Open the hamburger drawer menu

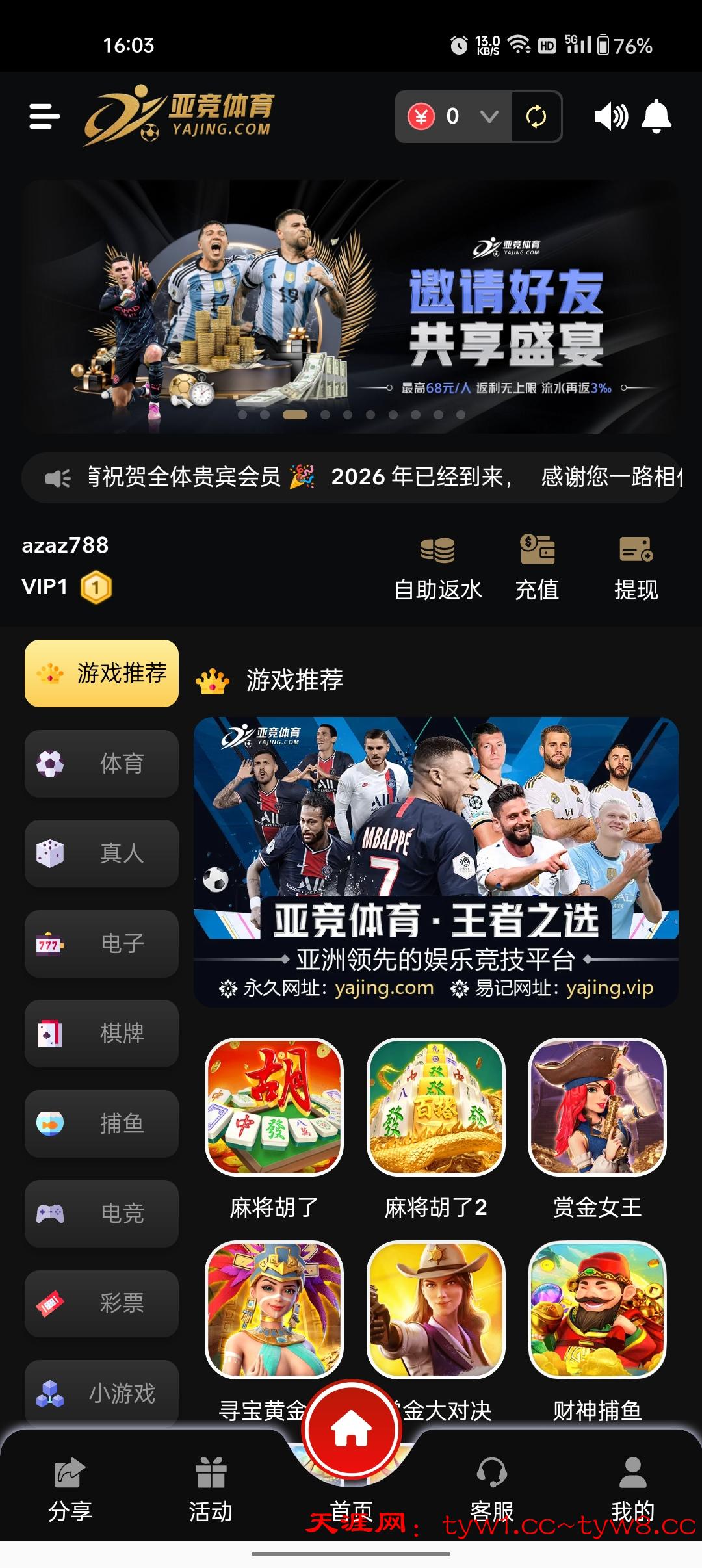[44, 116]
